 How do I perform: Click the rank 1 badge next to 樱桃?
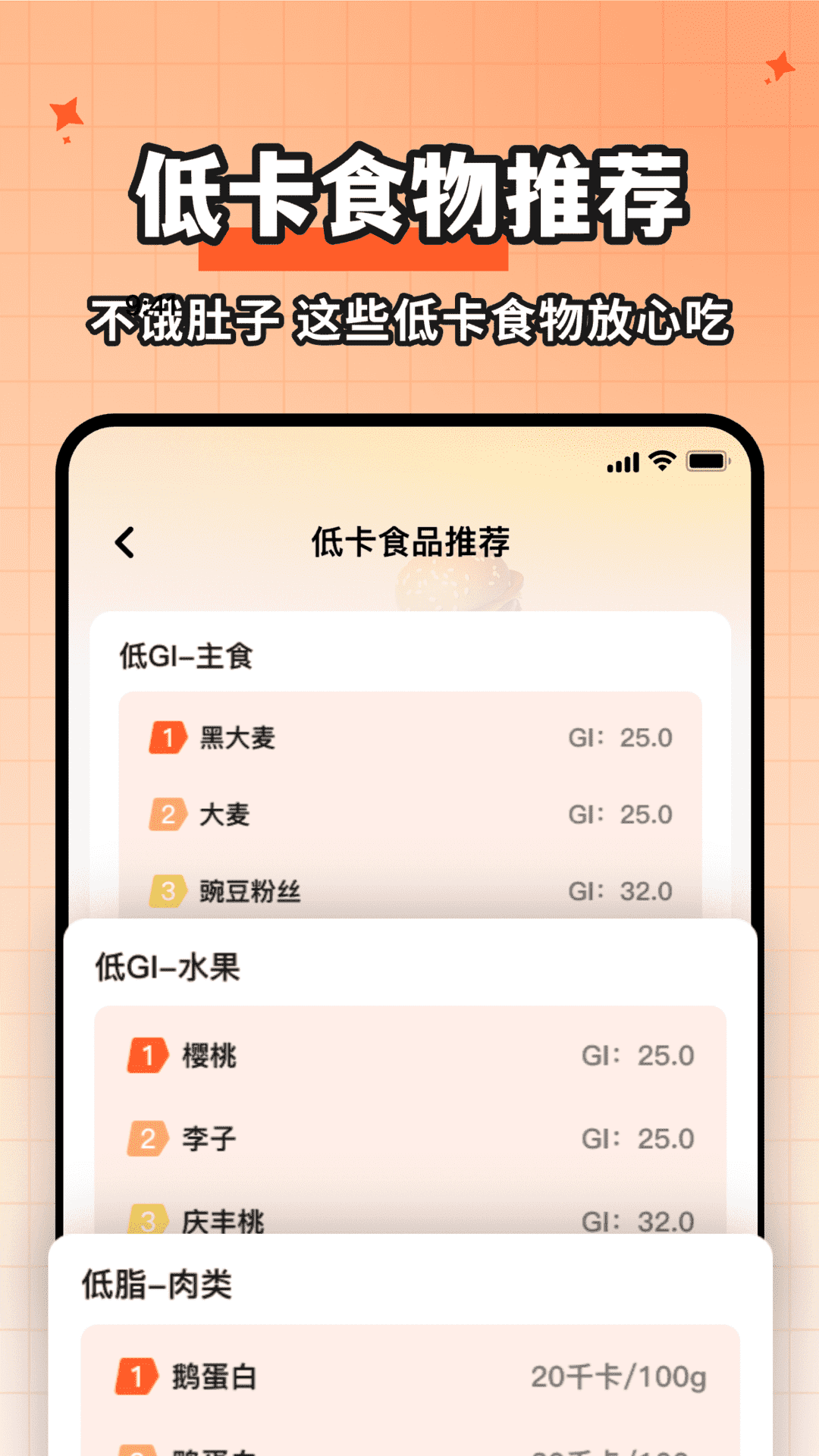tap(152, 1053)
